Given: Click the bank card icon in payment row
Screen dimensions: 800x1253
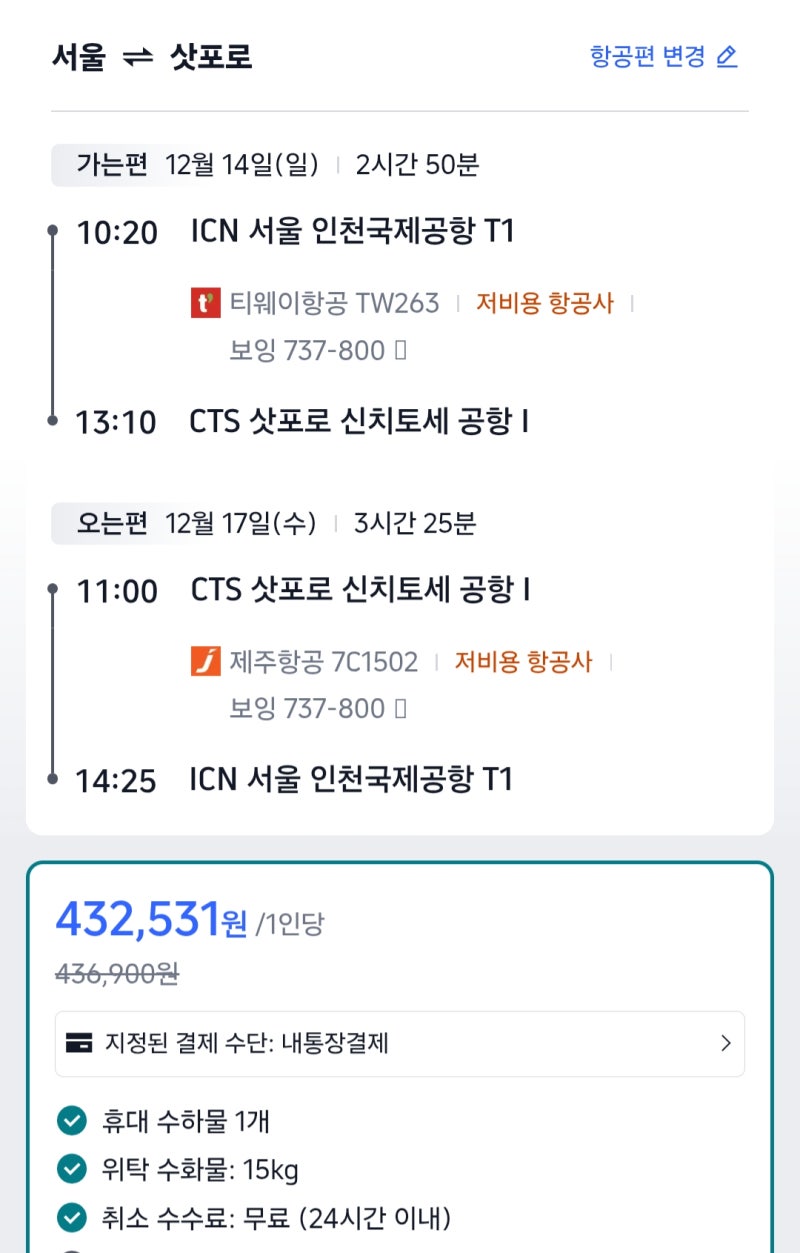Looking at the screenshot, I should [x=78, y=1043].
